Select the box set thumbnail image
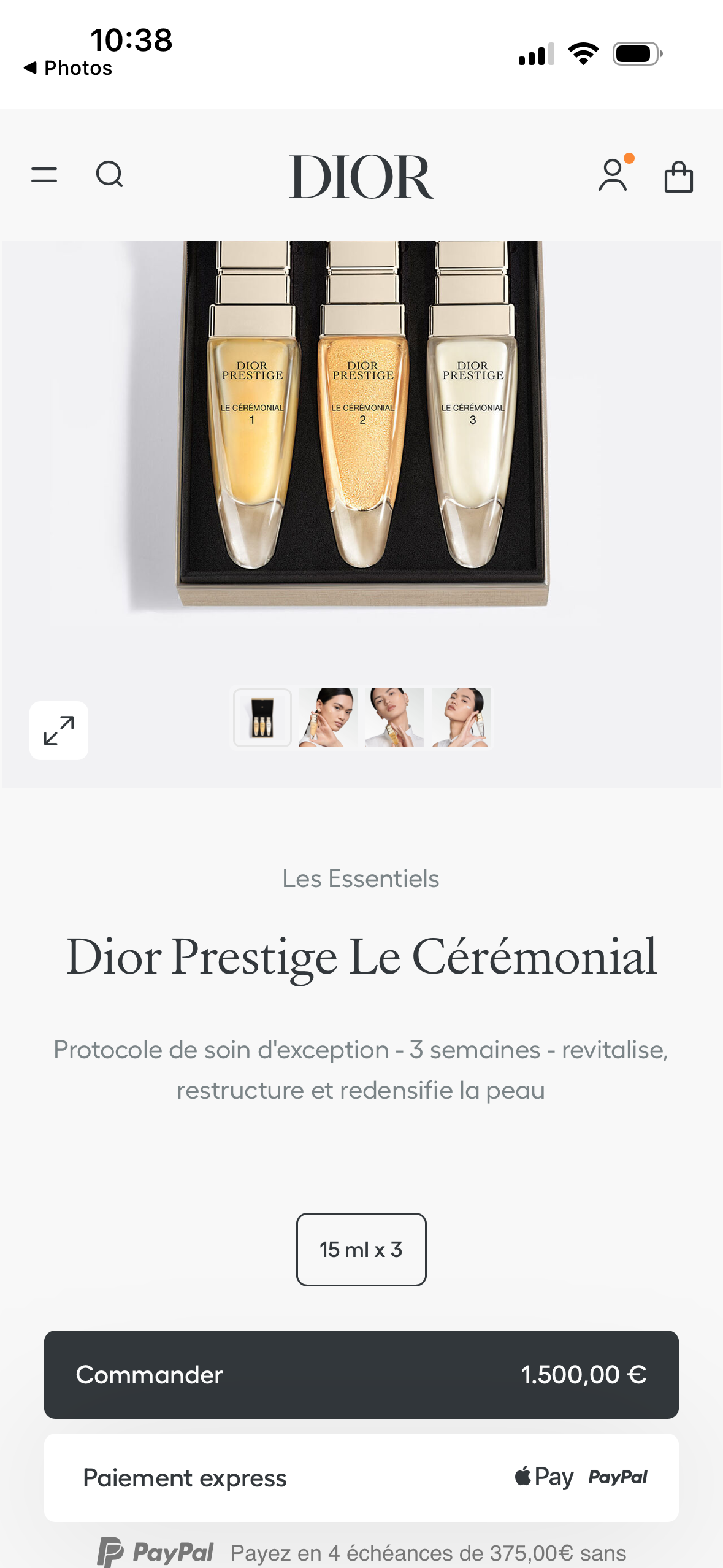The image size is (723, 1568). (x=262, y=717)
